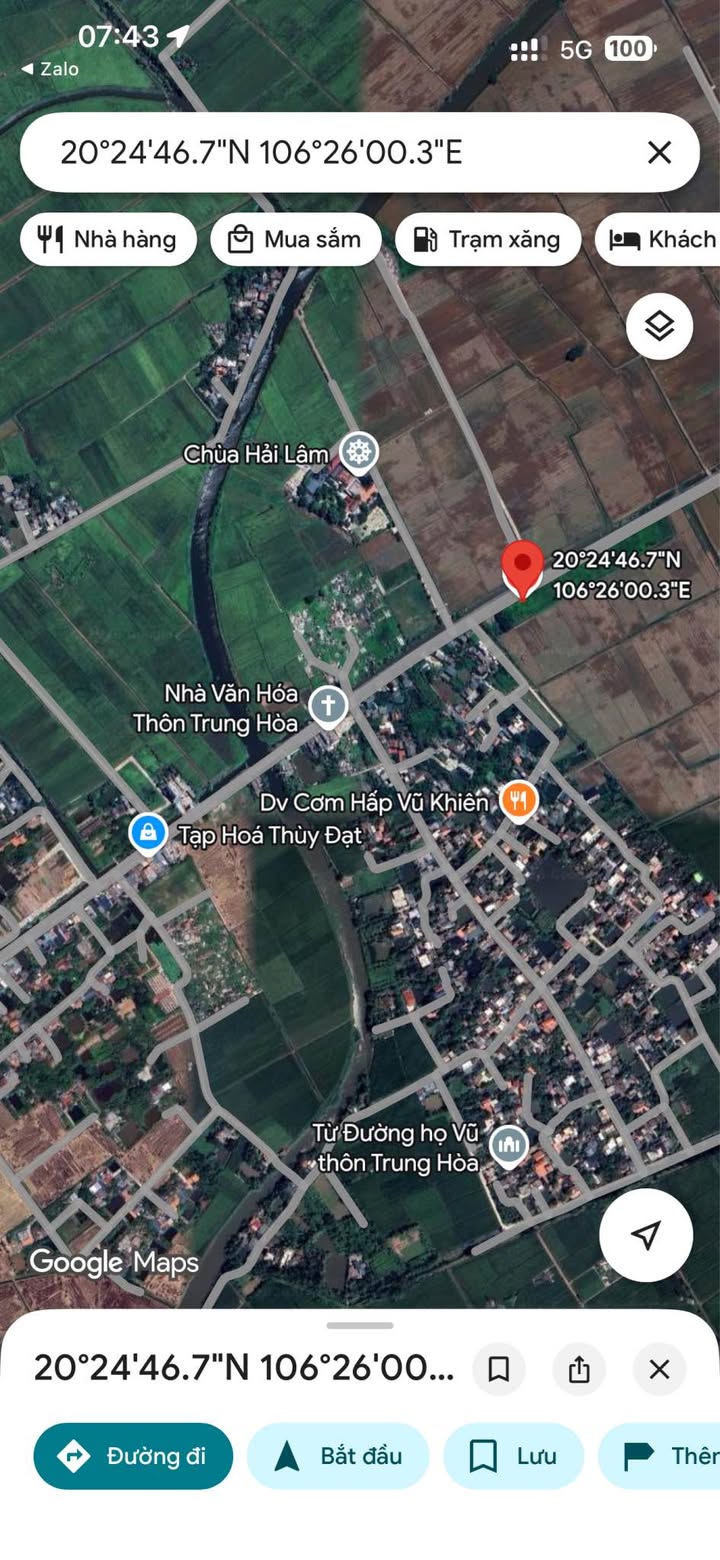Open Nhà Văn Hóa Thôn Trung Hòa marker
This screenshot has height=1560, width=720.
pyautogui.click(x=327, y=706)
